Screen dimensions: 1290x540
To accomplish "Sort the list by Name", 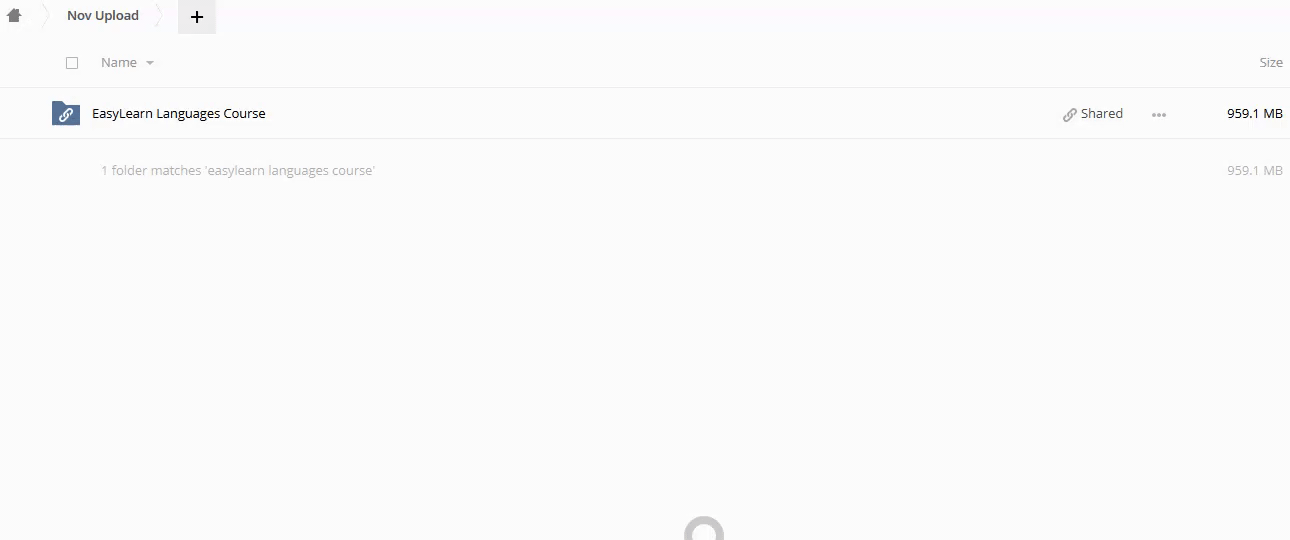I will tap(119, 63).
